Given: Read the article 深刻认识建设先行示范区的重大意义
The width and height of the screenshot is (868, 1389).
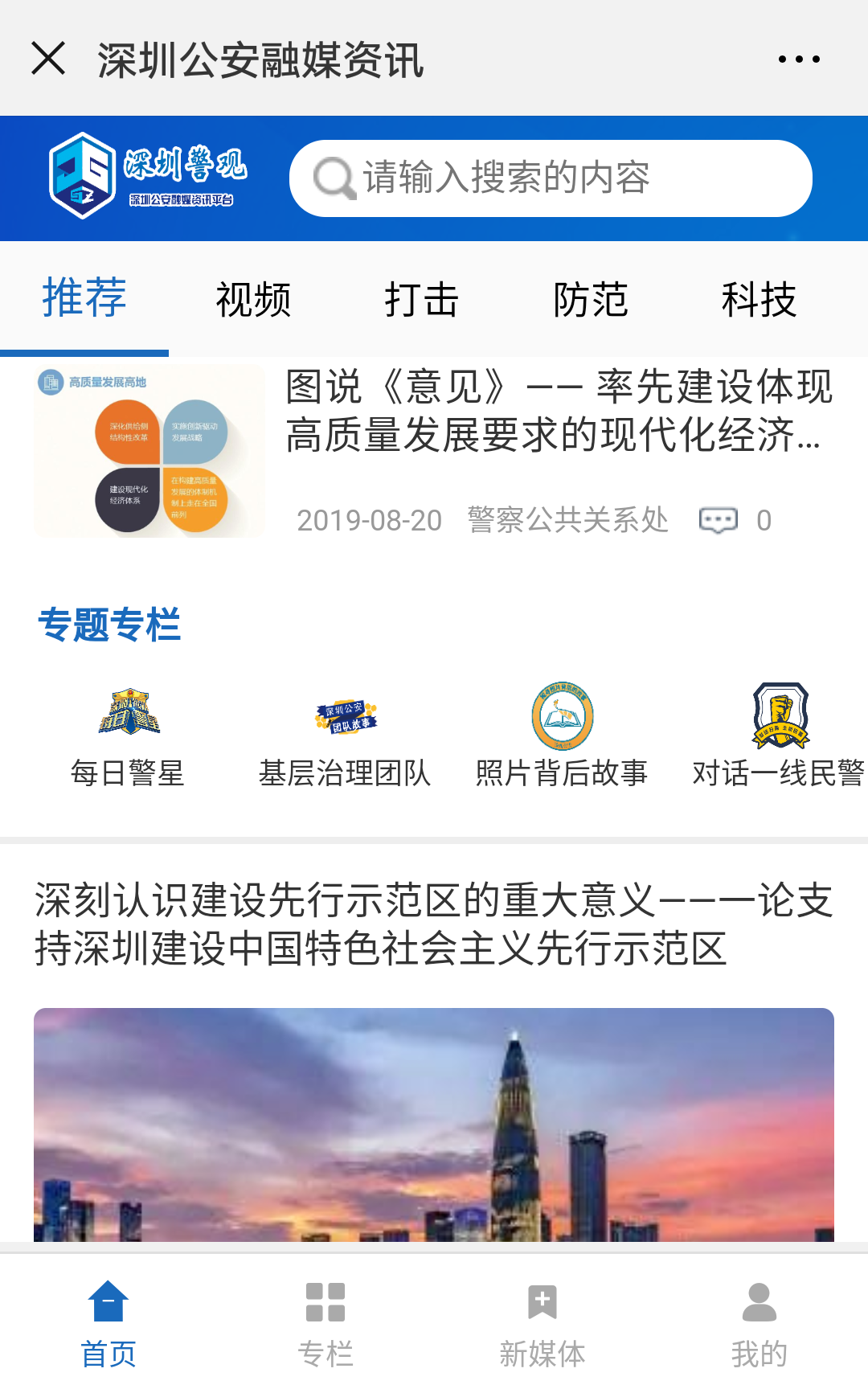Looking at the screenshot, I should pyautogui.click(x=434, y=924).
